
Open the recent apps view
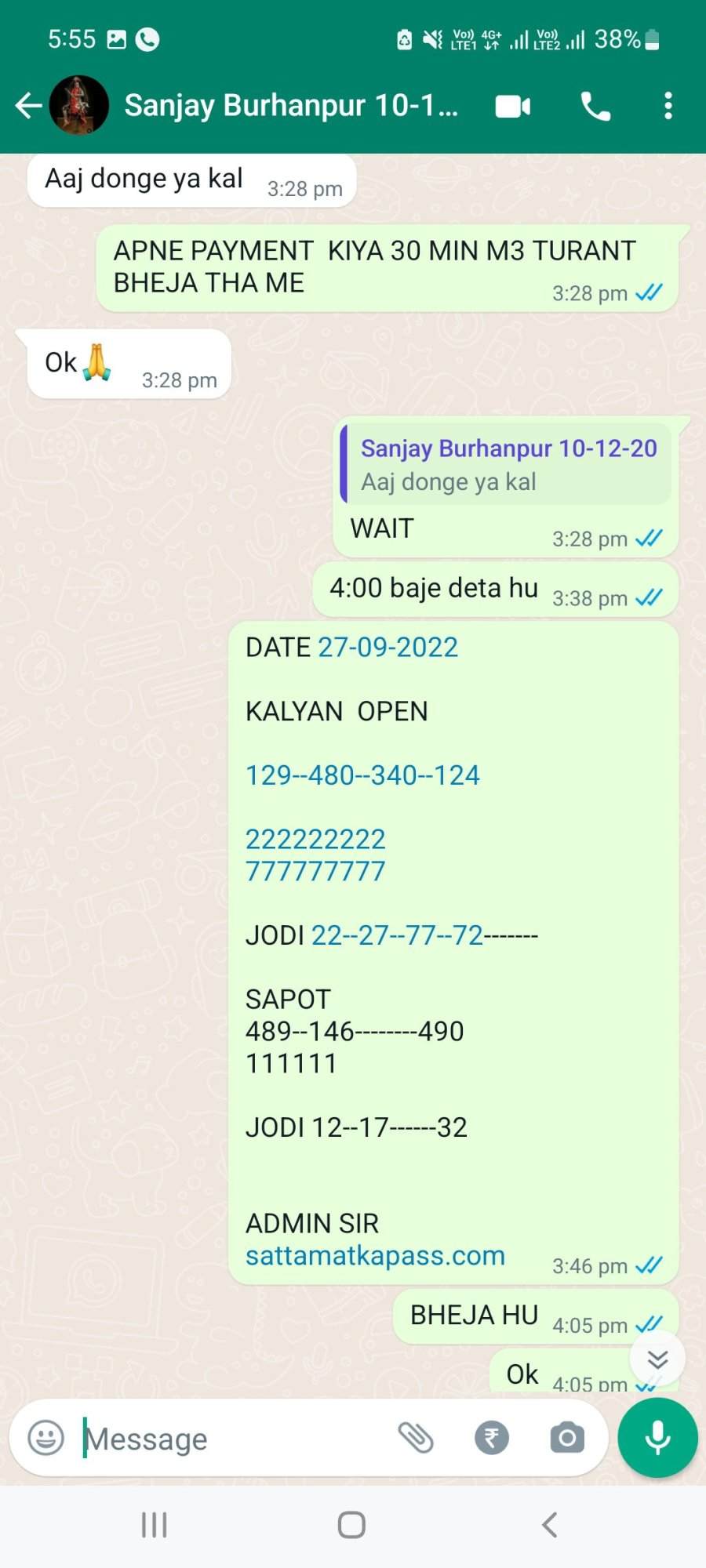tap(154, 1525)
